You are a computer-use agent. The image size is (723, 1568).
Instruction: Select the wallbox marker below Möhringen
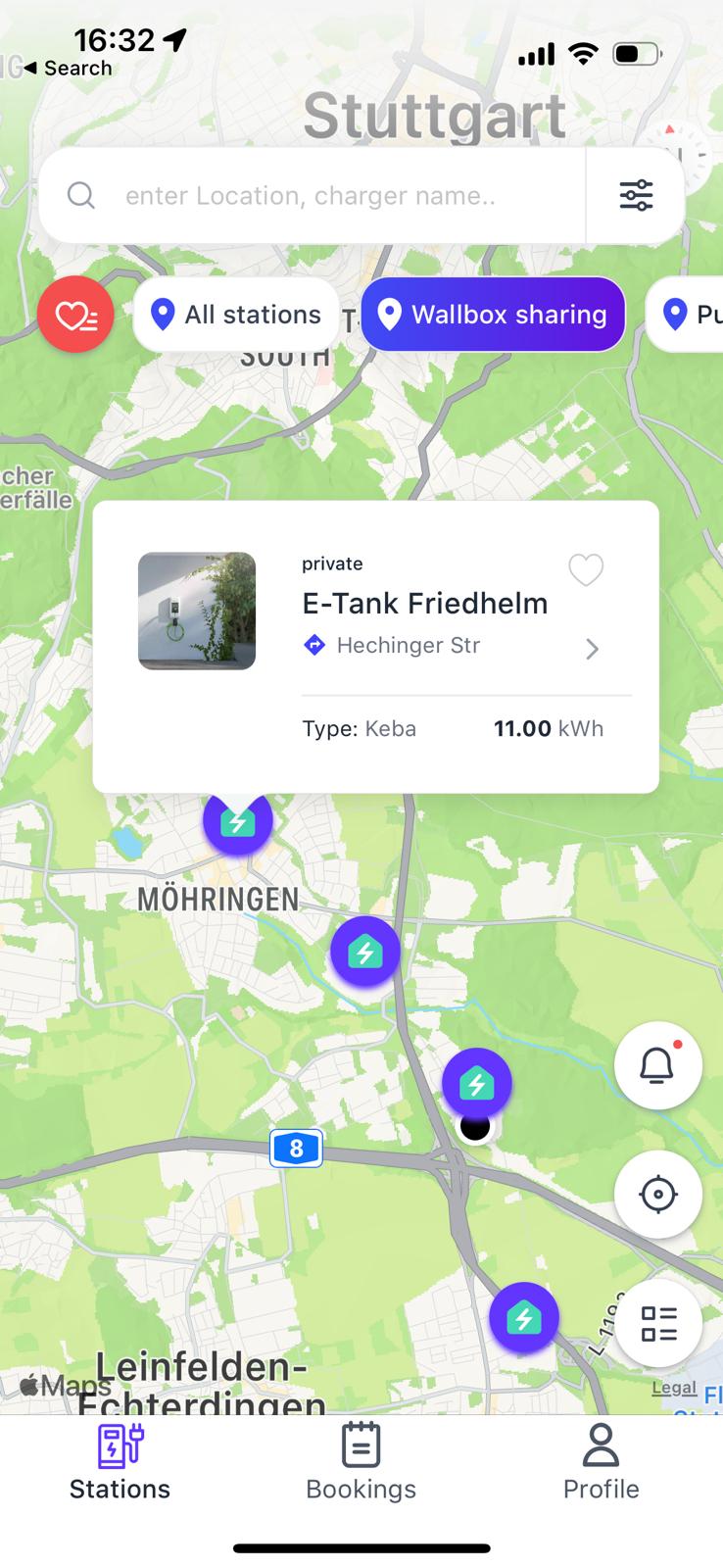(365, 952)
